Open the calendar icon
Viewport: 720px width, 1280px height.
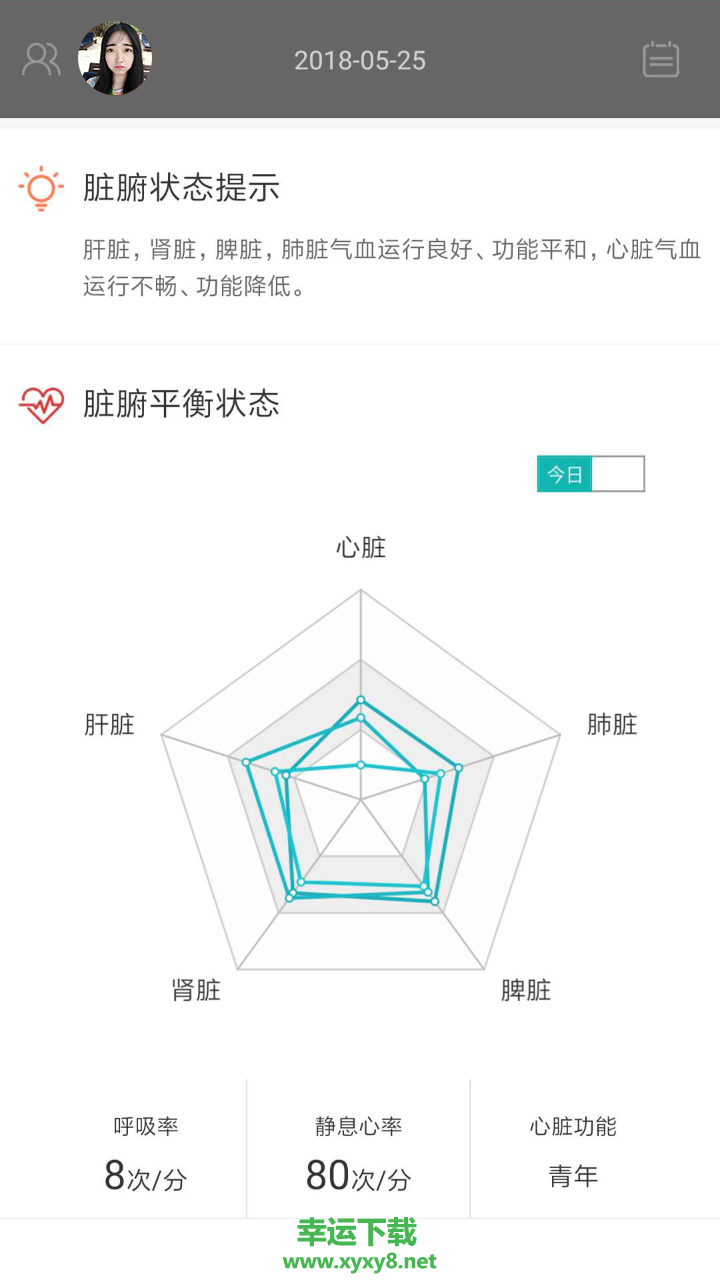pyautogui.click(x=660, y=60)
